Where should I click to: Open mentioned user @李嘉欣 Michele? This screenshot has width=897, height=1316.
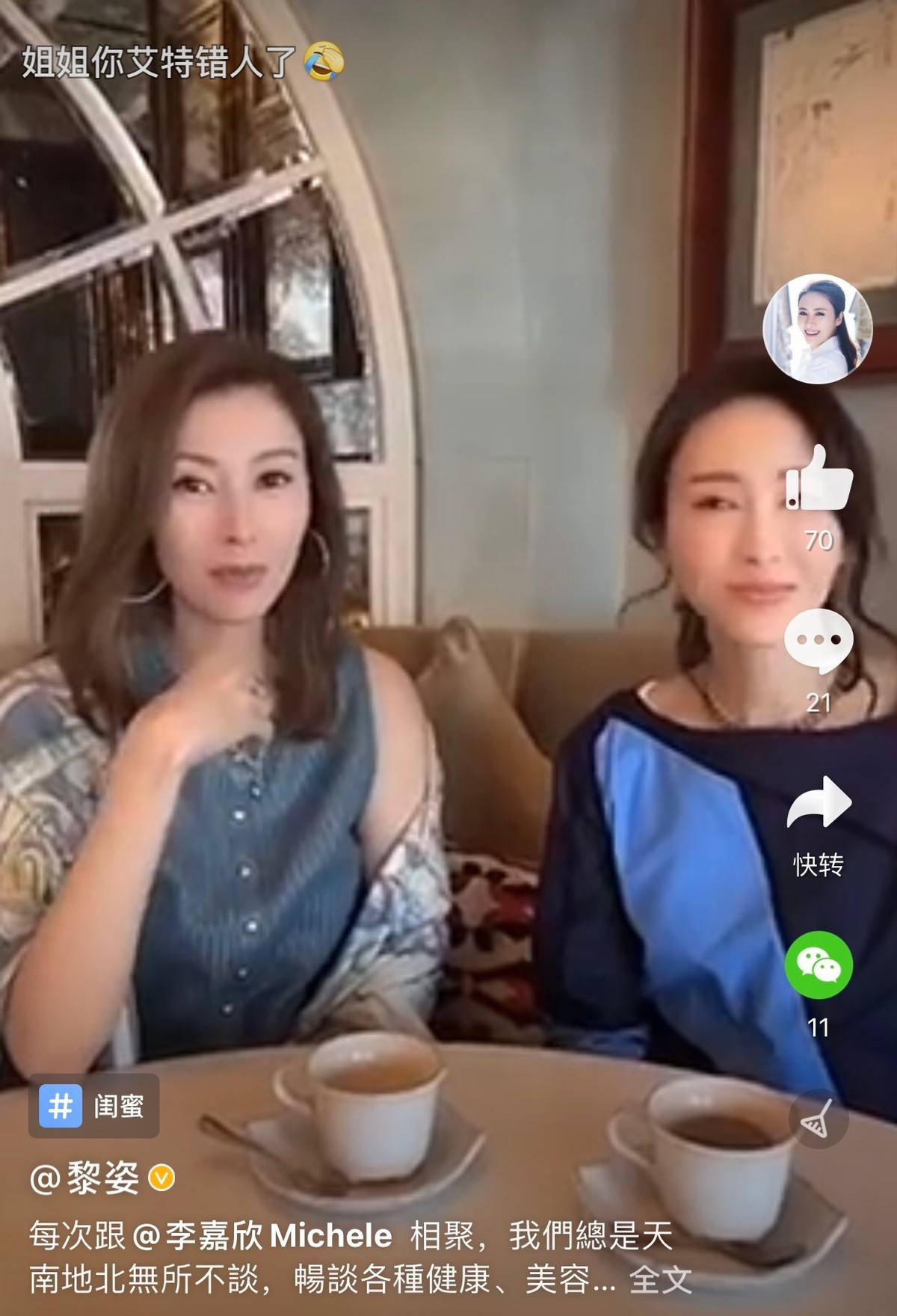point(262,1237)
